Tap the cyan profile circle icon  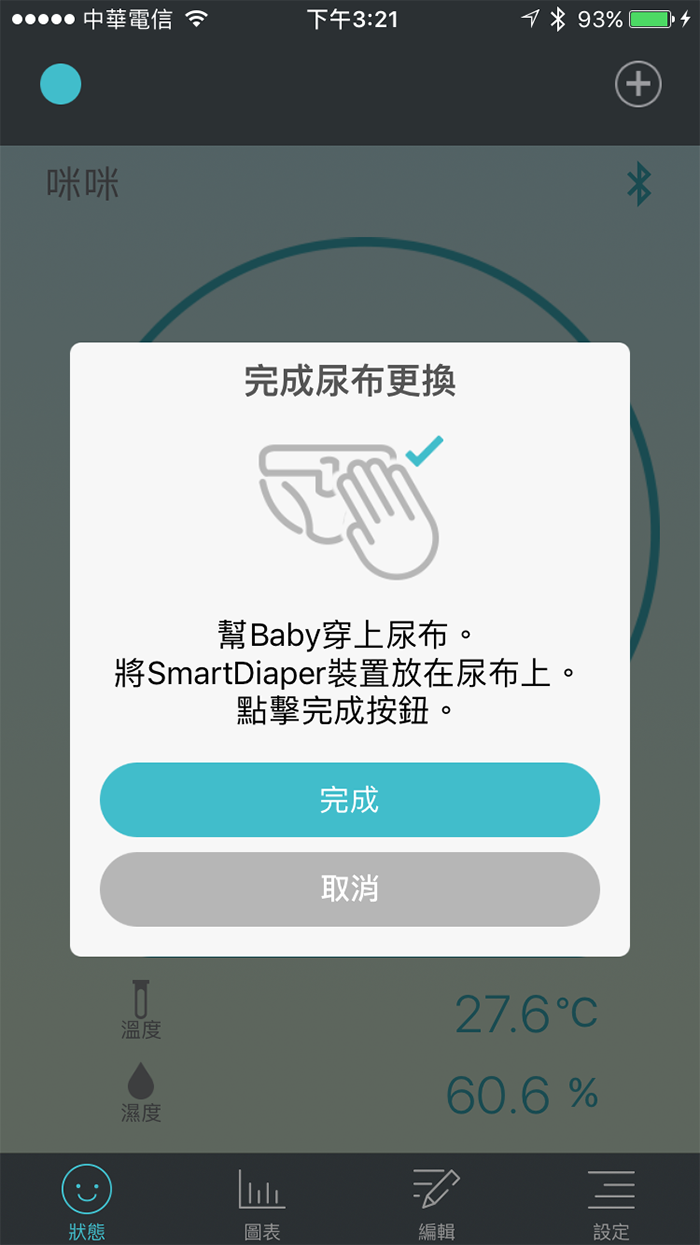coord(61,85)
